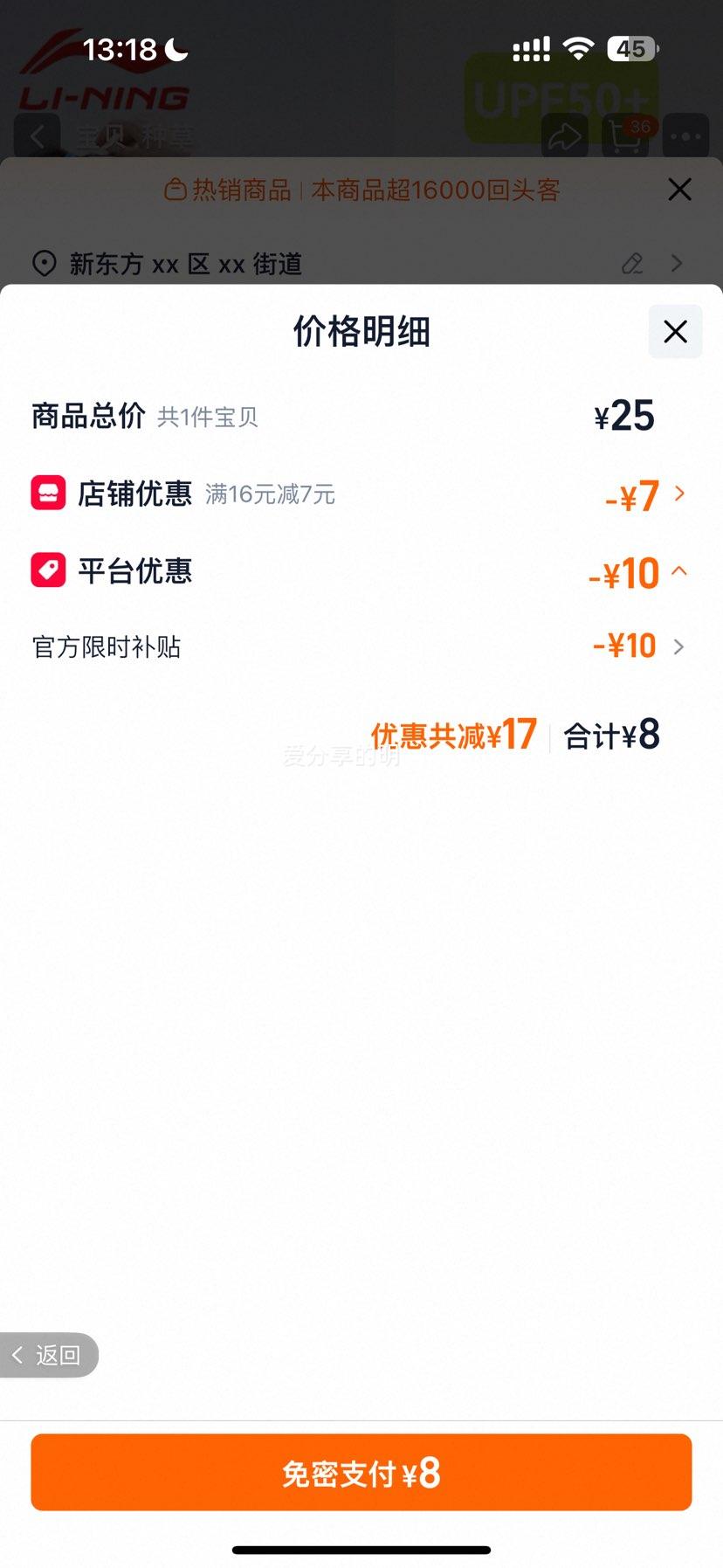
Task: Expand the 店铺优惠 满16元减7元 details
Action: pyautogui.click(x=679, y=494)
